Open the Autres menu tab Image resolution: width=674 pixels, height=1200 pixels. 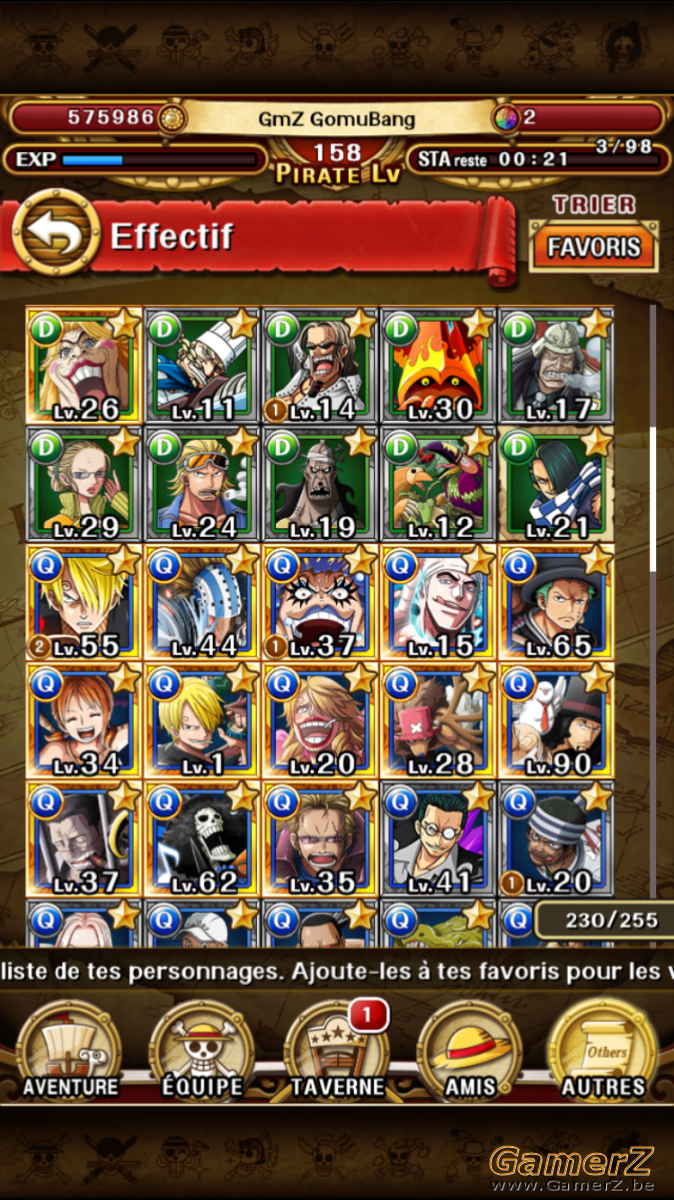tap(603, 1051)
